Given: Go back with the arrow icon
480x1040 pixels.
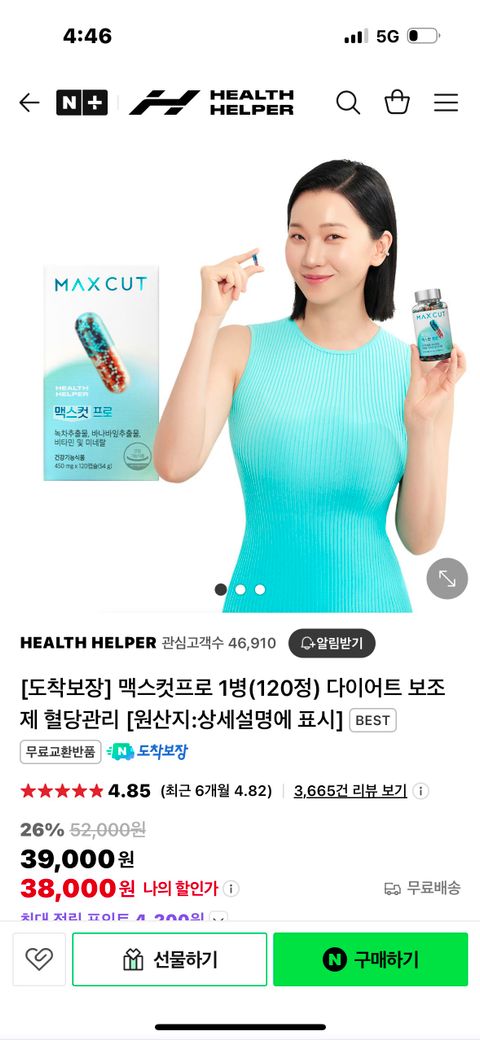Looking at the screenshot, I should click(x=29, y=103).
